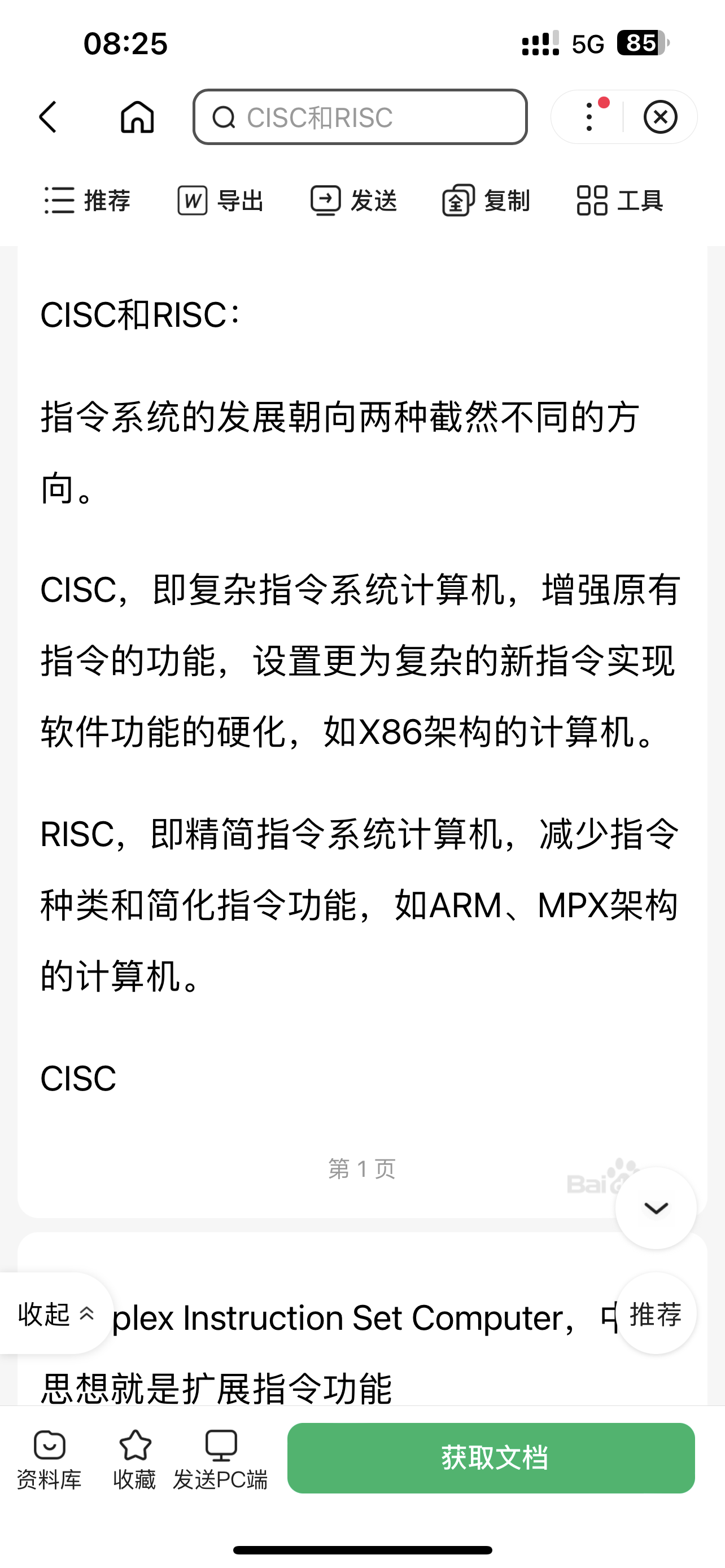Collapse the panel with 收起
Image resolution: width=725 pixels, height=1568 pixels.
tap(55, 1313)
